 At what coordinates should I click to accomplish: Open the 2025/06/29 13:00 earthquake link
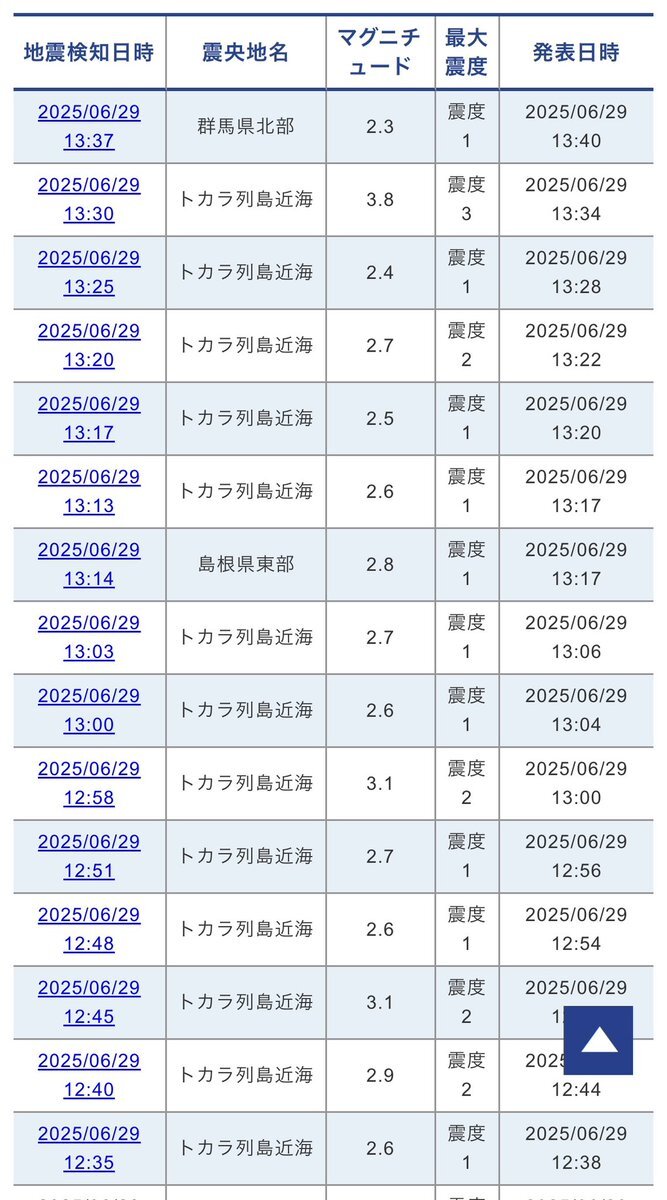[x=89, y=710]
